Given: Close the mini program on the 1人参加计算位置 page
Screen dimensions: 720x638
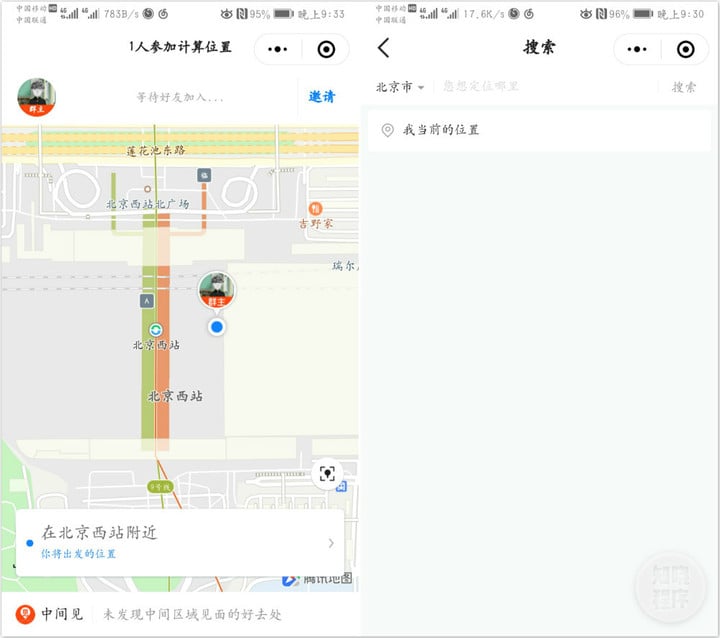Looking at the screenshot, I should (326, 49).
